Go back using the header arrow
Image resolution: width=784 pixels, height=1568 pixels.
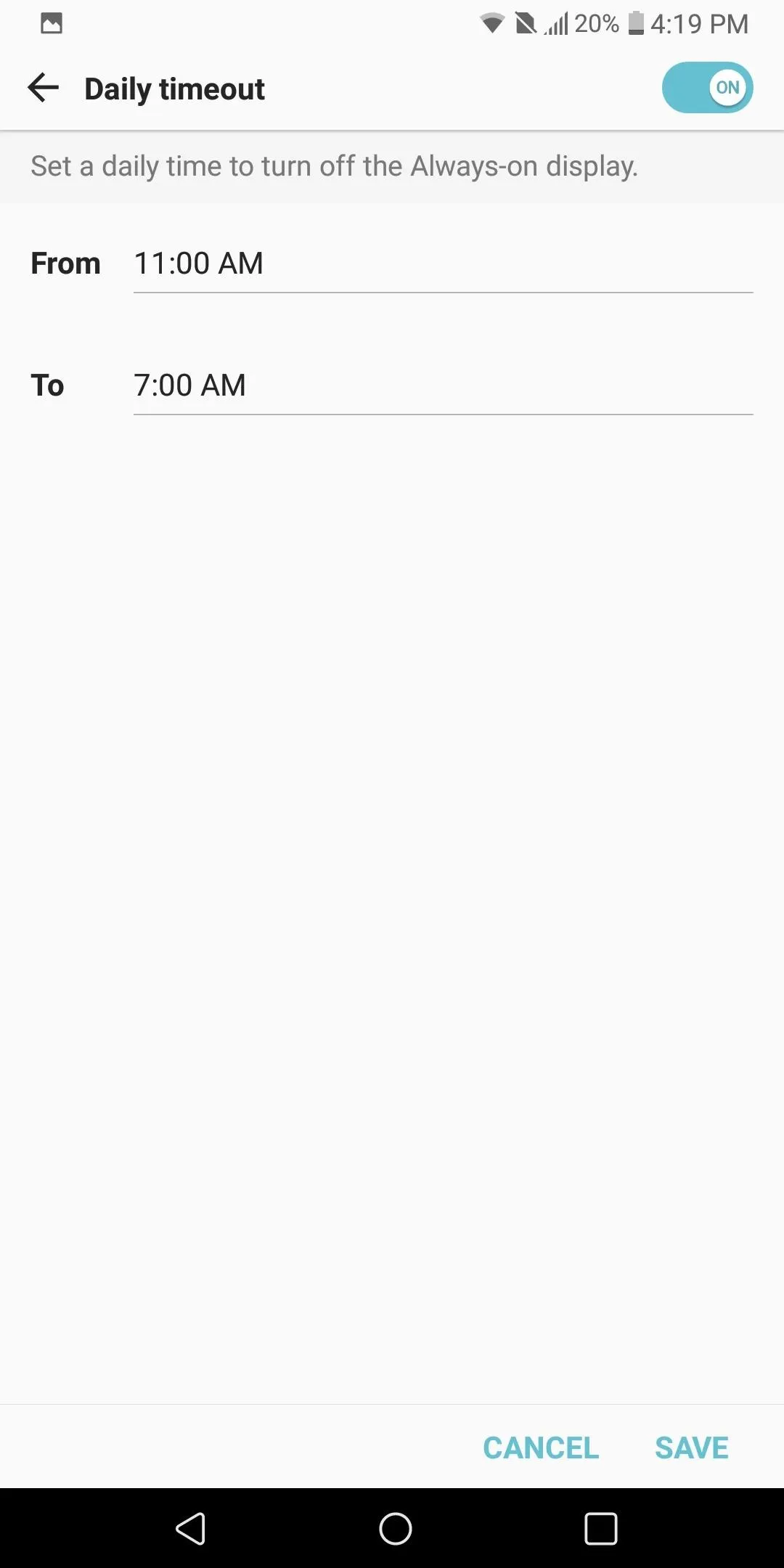pos(43,88)
